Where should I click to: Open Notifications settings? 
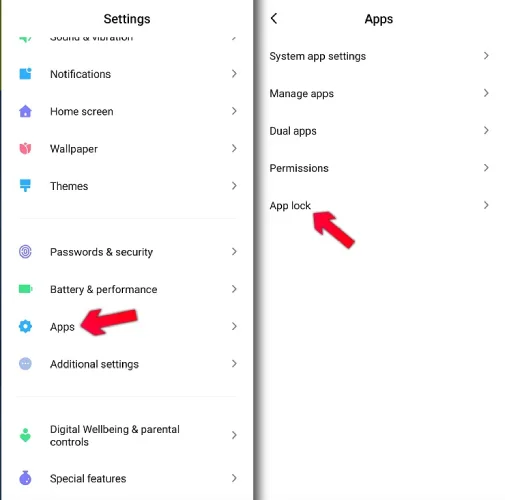coord(127,74)
